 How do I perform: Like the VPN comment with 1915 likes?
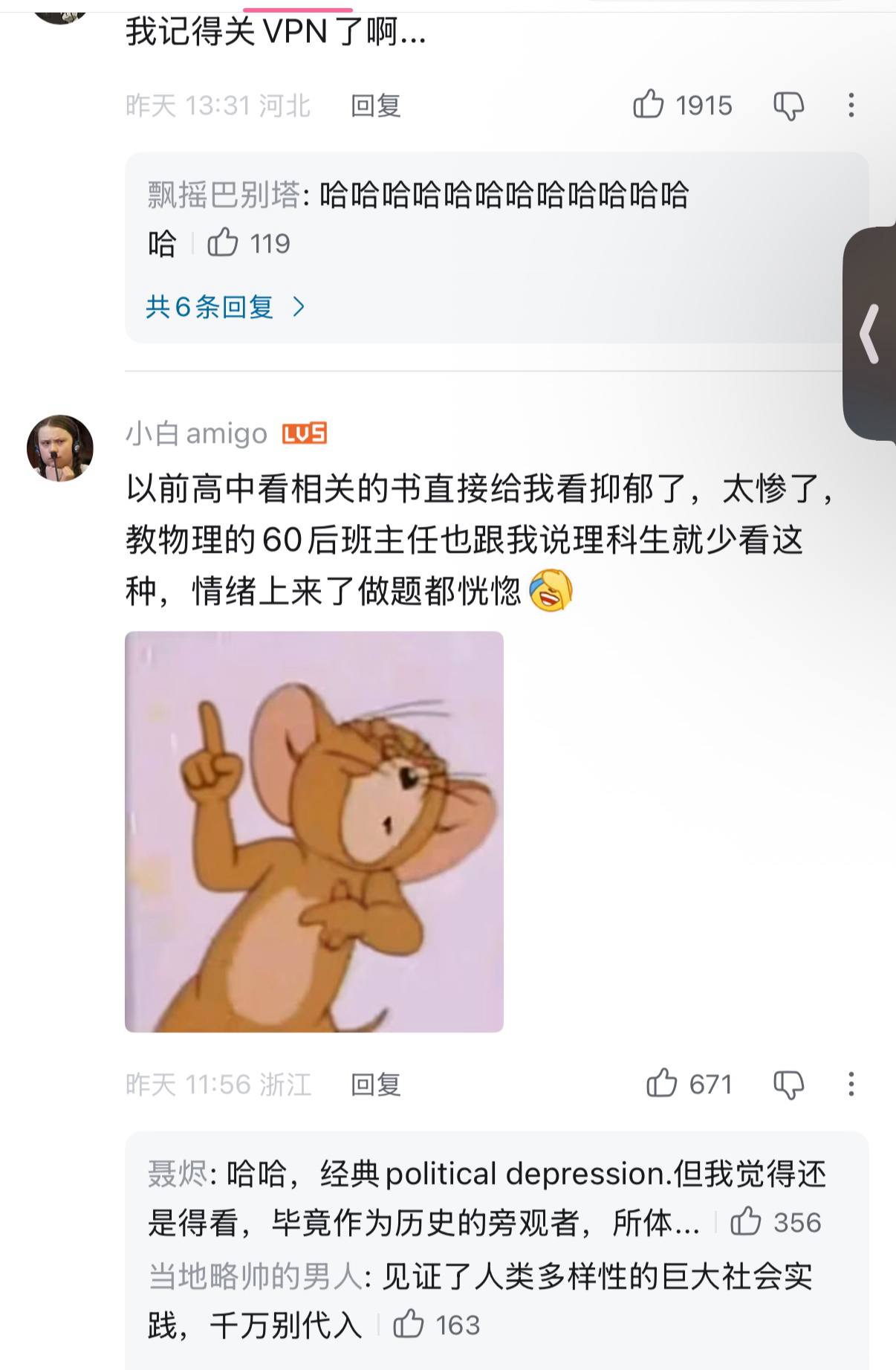[x=649, y=105]
